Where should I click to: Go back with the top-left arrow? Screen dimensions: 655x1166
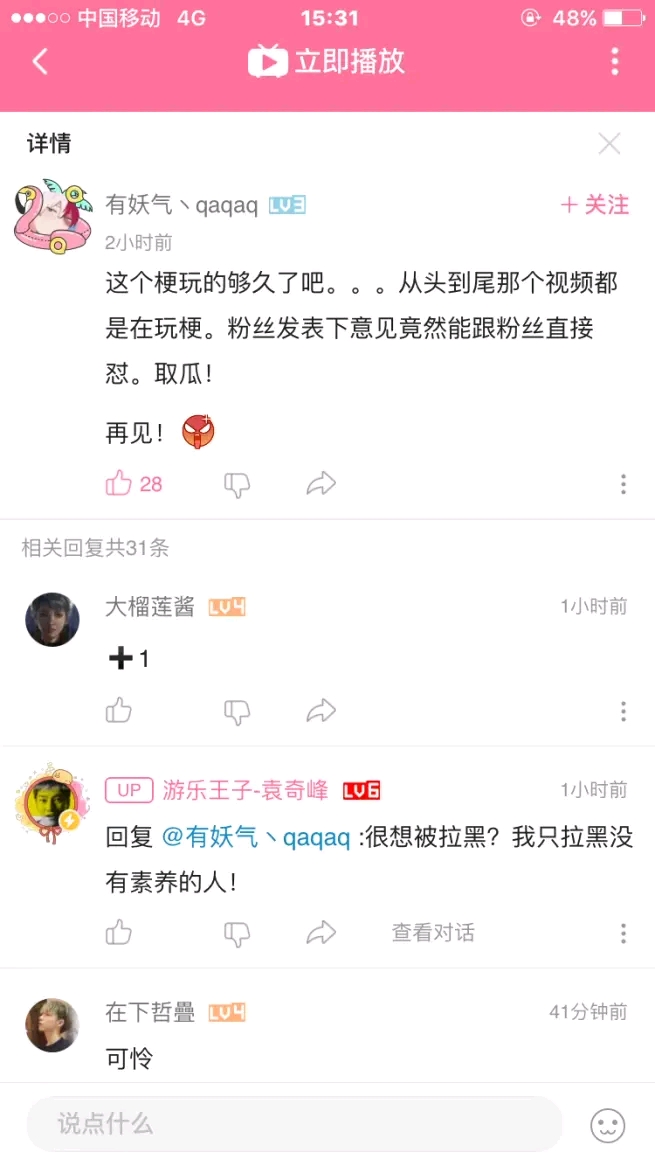[40, 62]
